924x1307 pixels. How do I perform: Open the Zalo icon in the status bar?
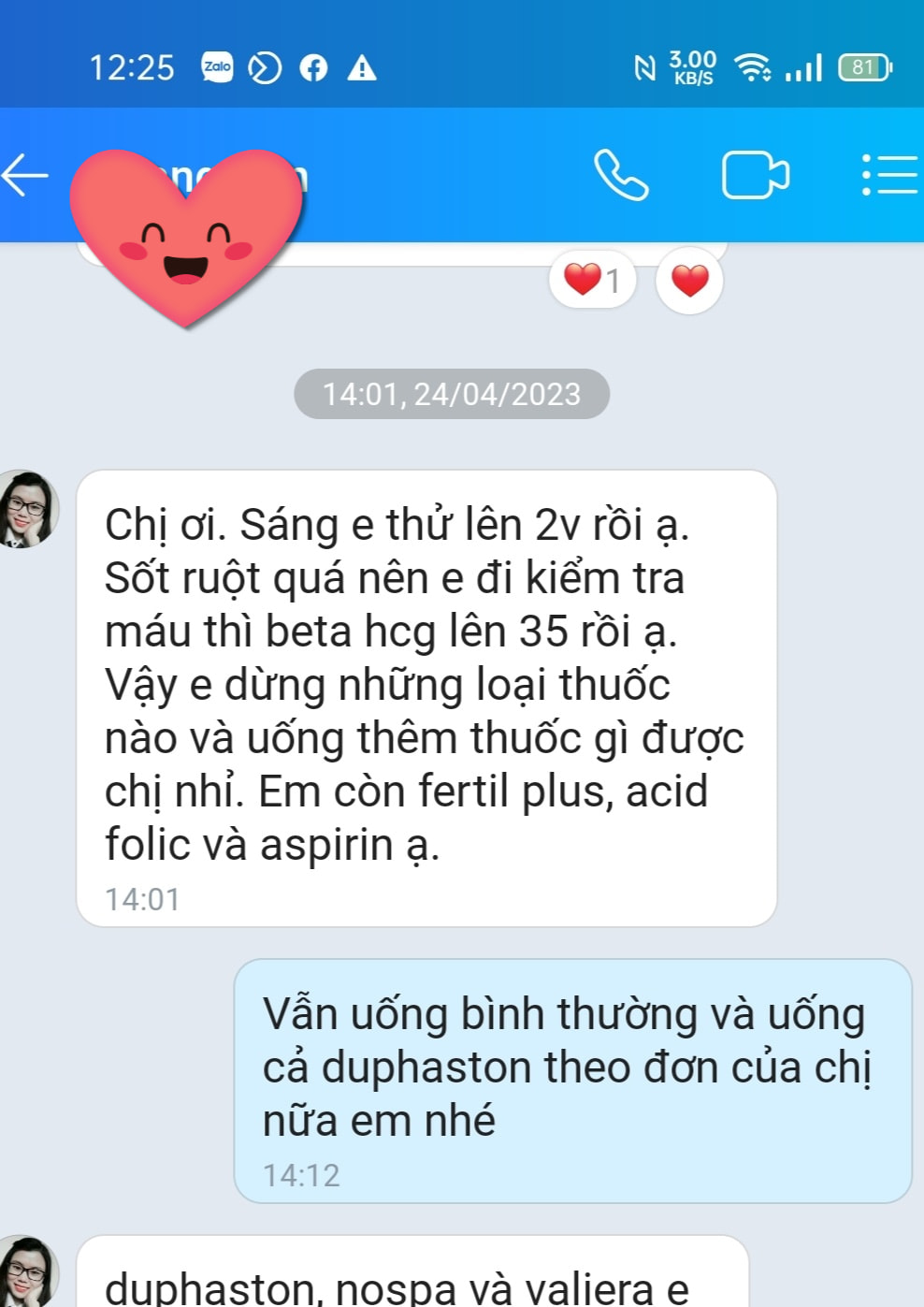pyautogui.click(x=217, y=67)
